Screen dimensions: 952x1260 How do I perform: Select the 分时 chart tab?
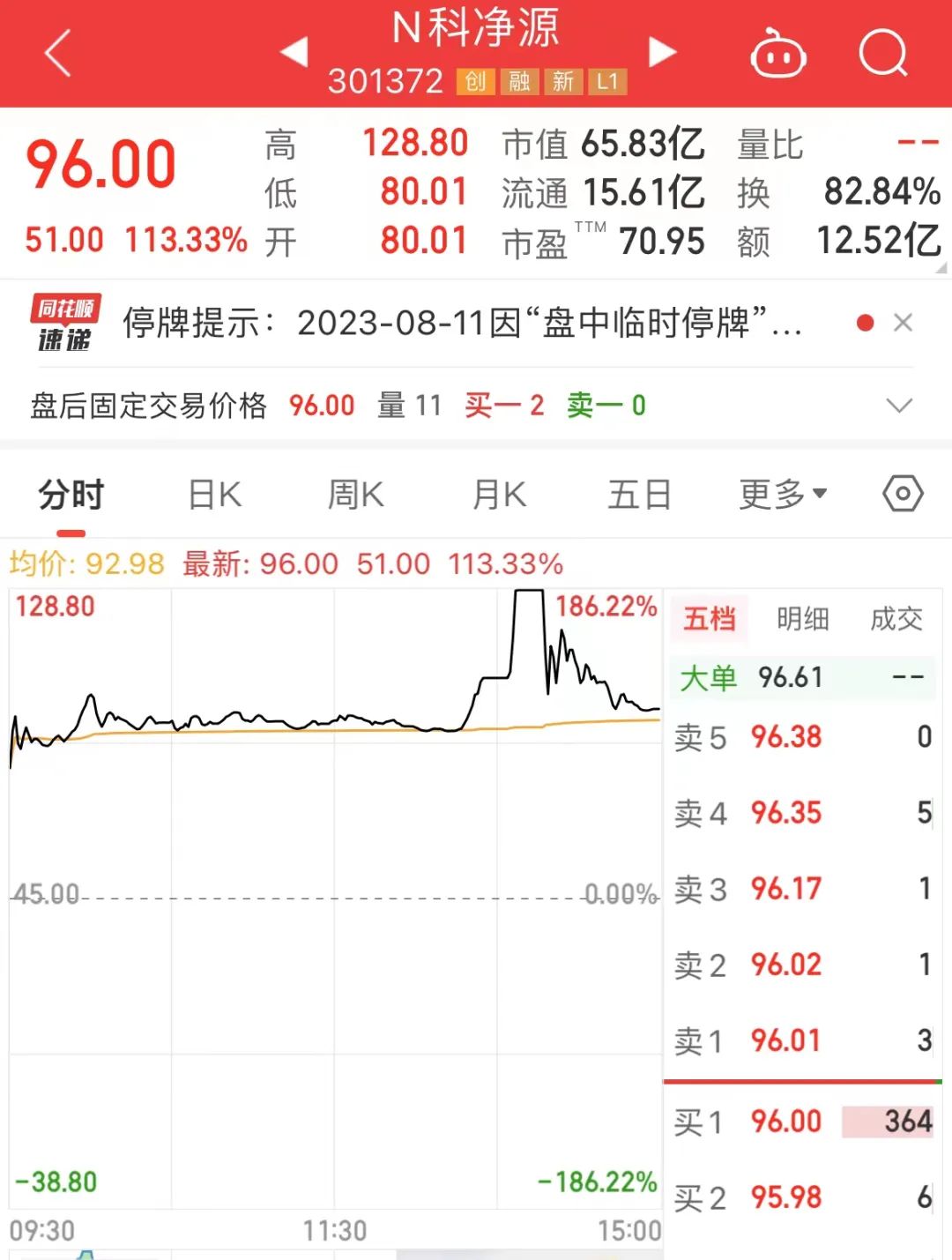(71, 495)
